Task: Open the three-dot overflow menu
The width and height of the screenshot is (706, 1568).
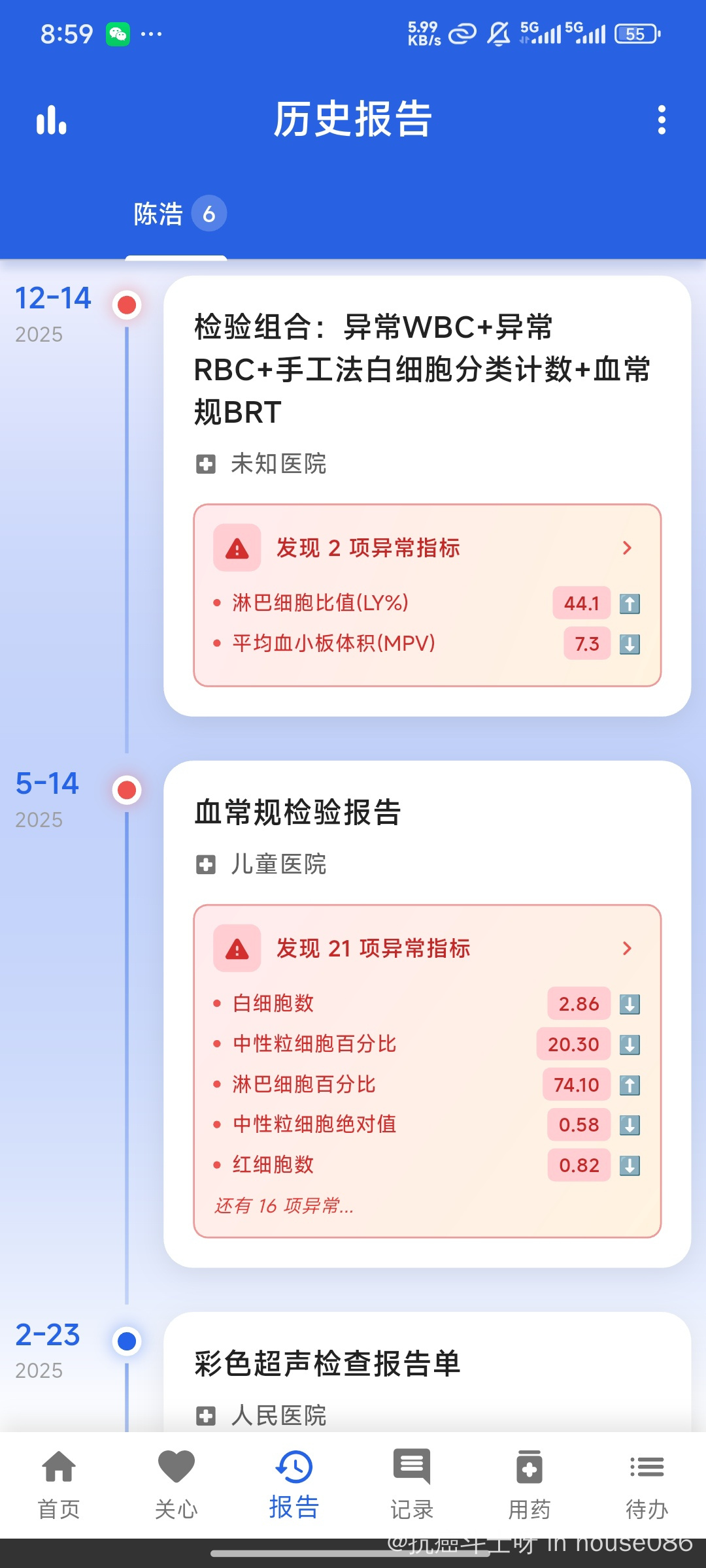Action: point(662,120)
